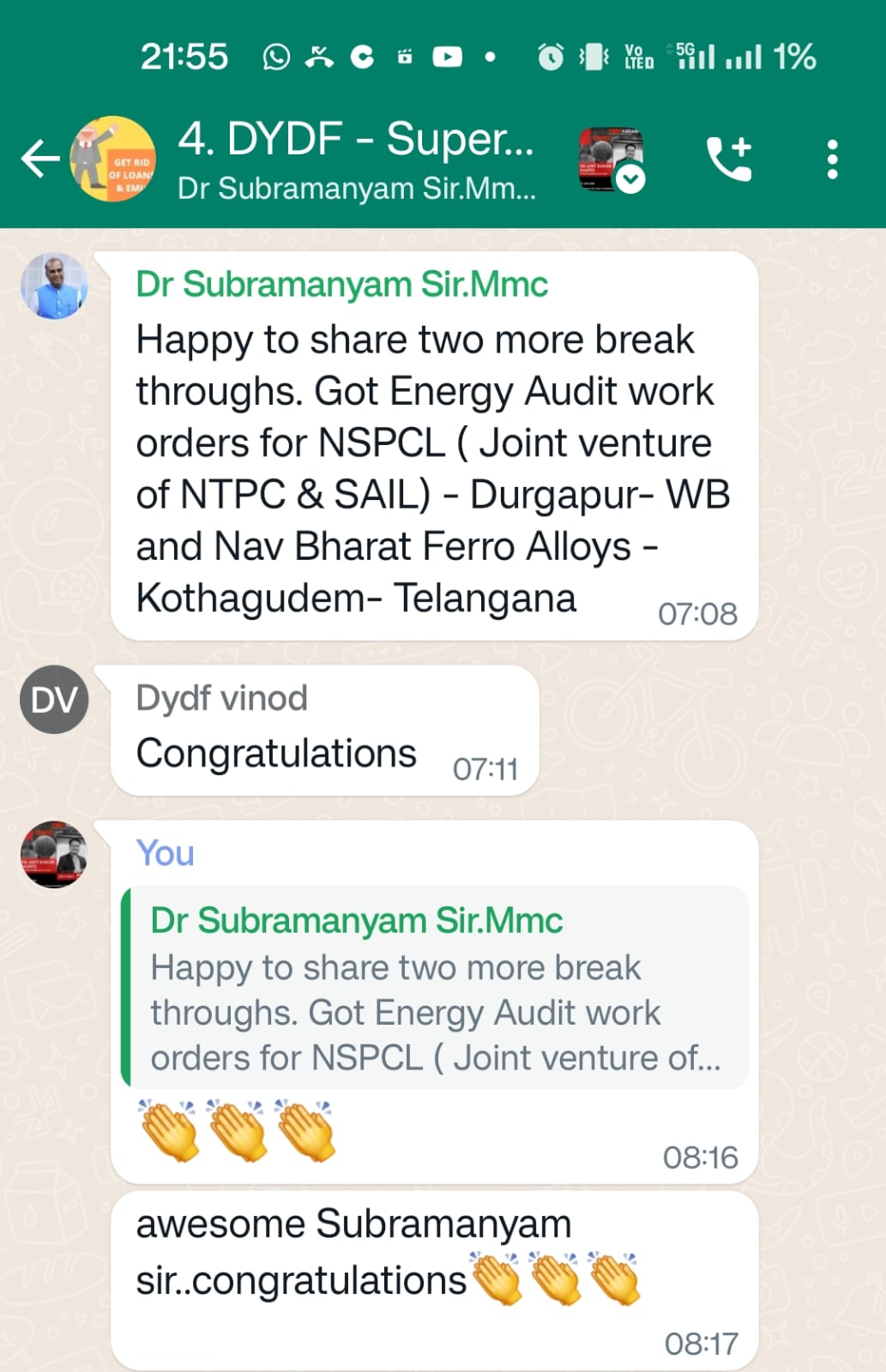The width and height of the screenshot is (886, 1372).
Task: Open the three-dot overflow menu
Action: [831, 159]
